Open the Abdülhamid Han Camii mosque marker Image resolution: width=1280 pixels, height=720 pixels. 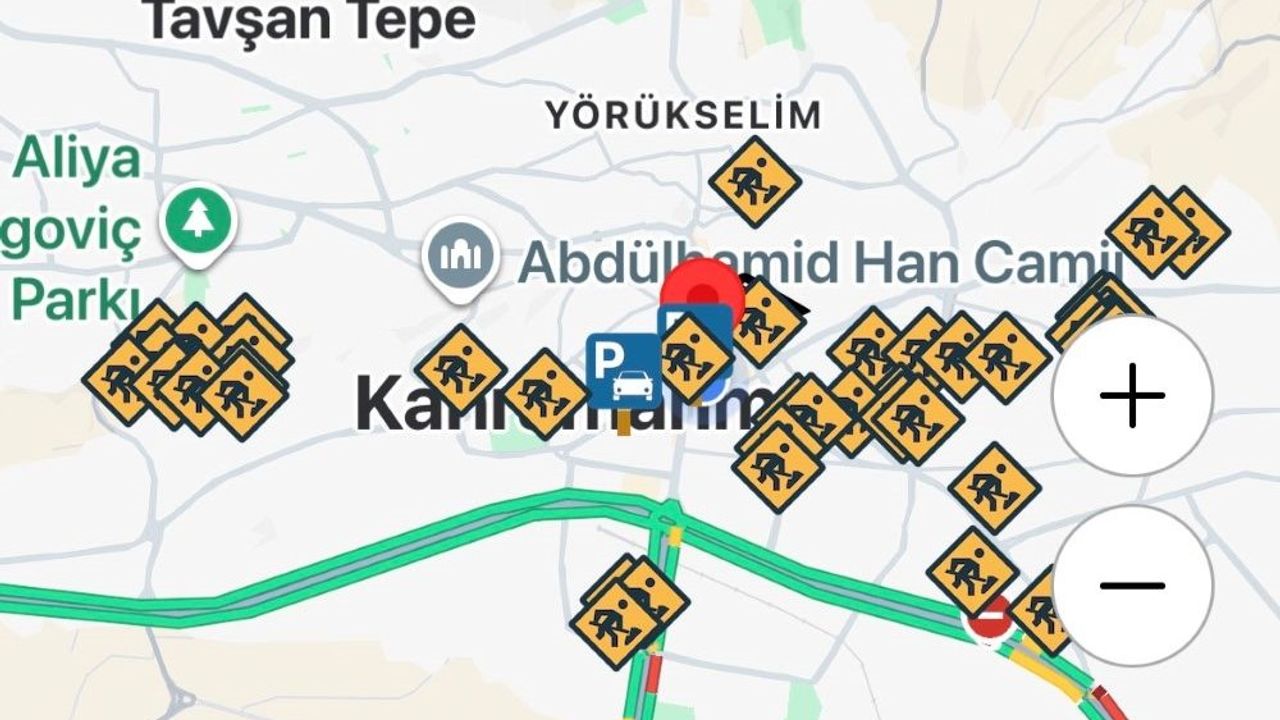coord(460,259)
